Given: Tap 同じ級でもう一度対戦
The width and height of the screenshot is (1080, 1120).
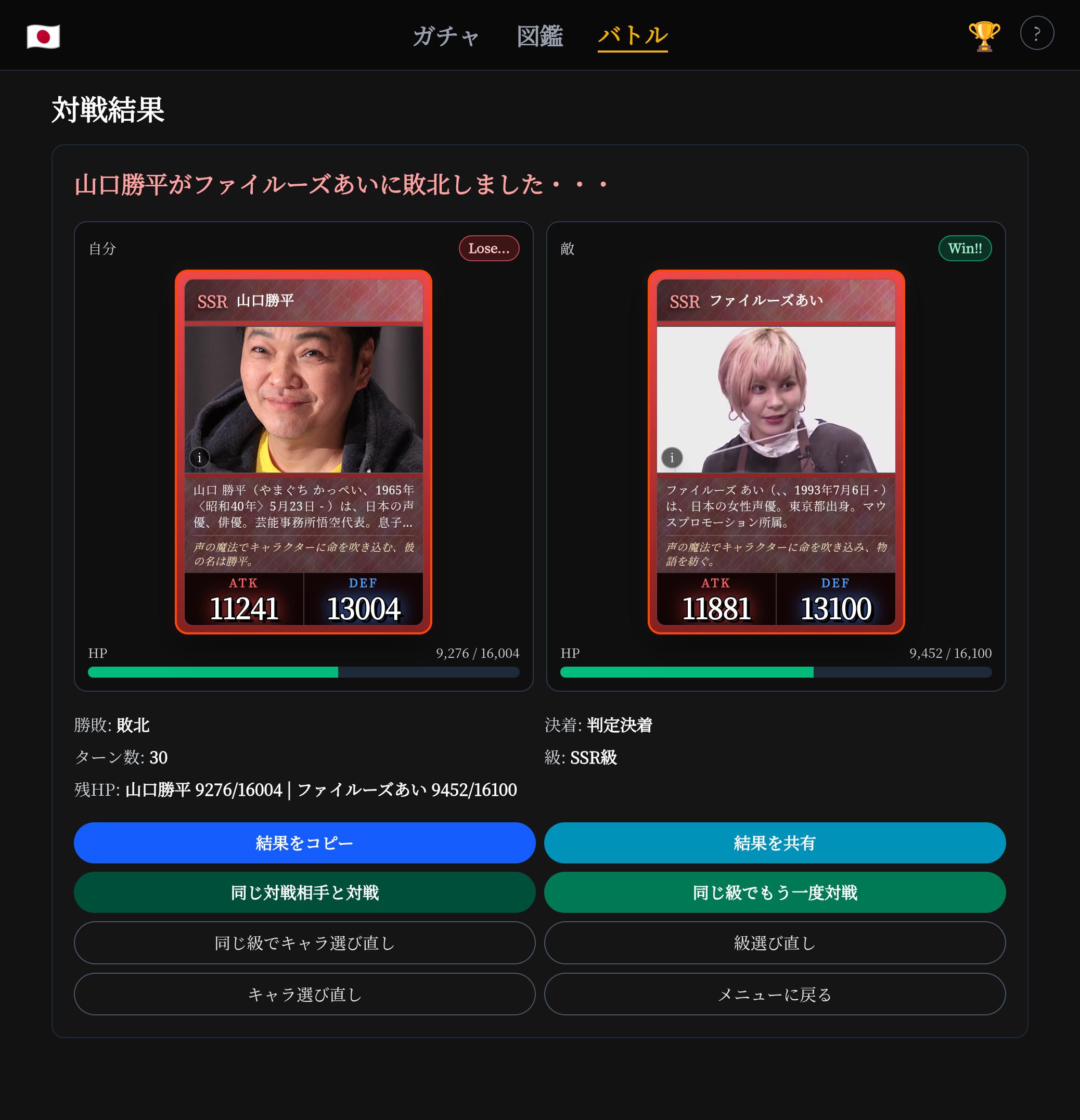Looking at the screenshot, I should click(x=775, y=893).
